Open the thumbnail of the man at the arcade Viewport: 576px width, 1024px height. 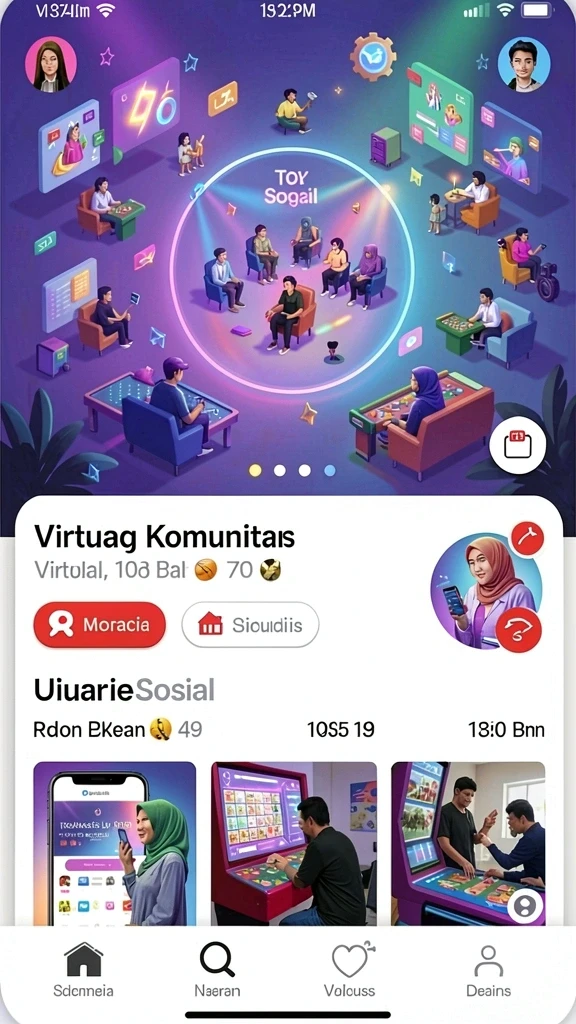[294, 844]
